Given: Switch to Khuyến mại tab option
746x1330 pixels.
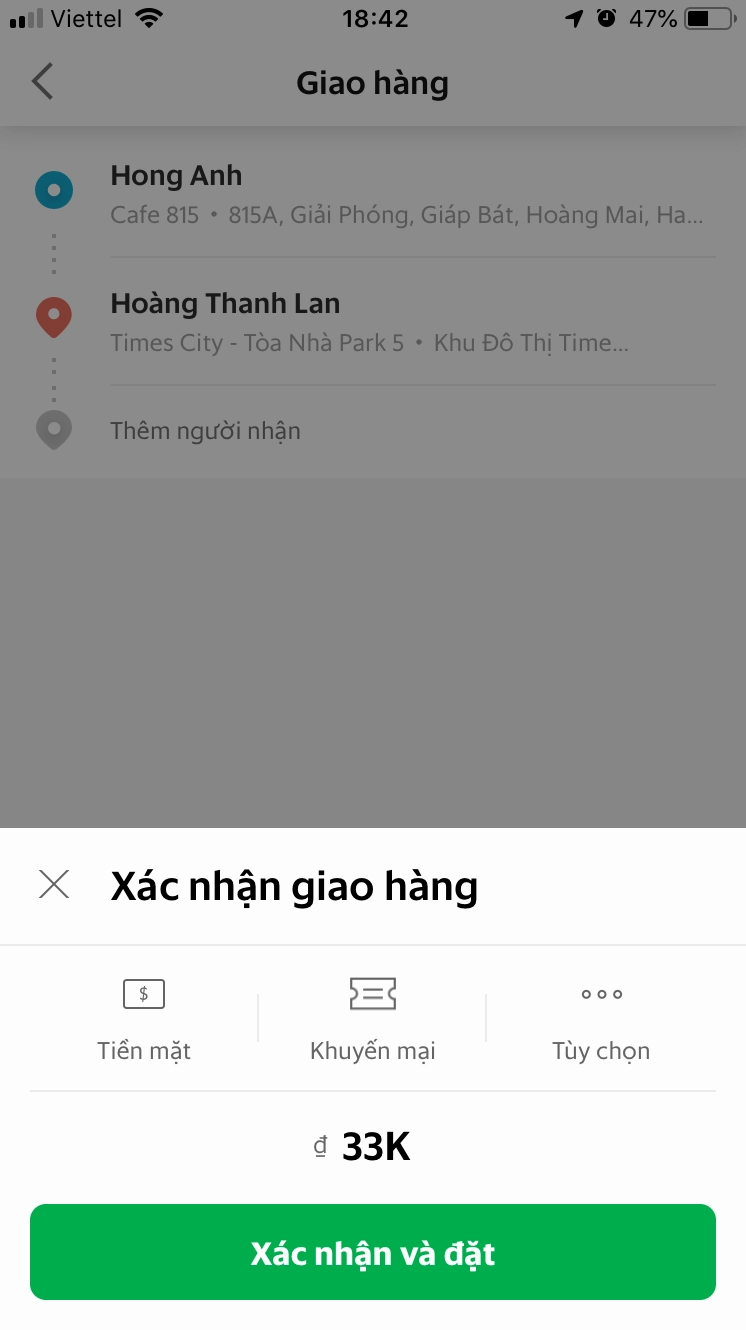Looking at the screenshot, I should (x=372, y=1050).
